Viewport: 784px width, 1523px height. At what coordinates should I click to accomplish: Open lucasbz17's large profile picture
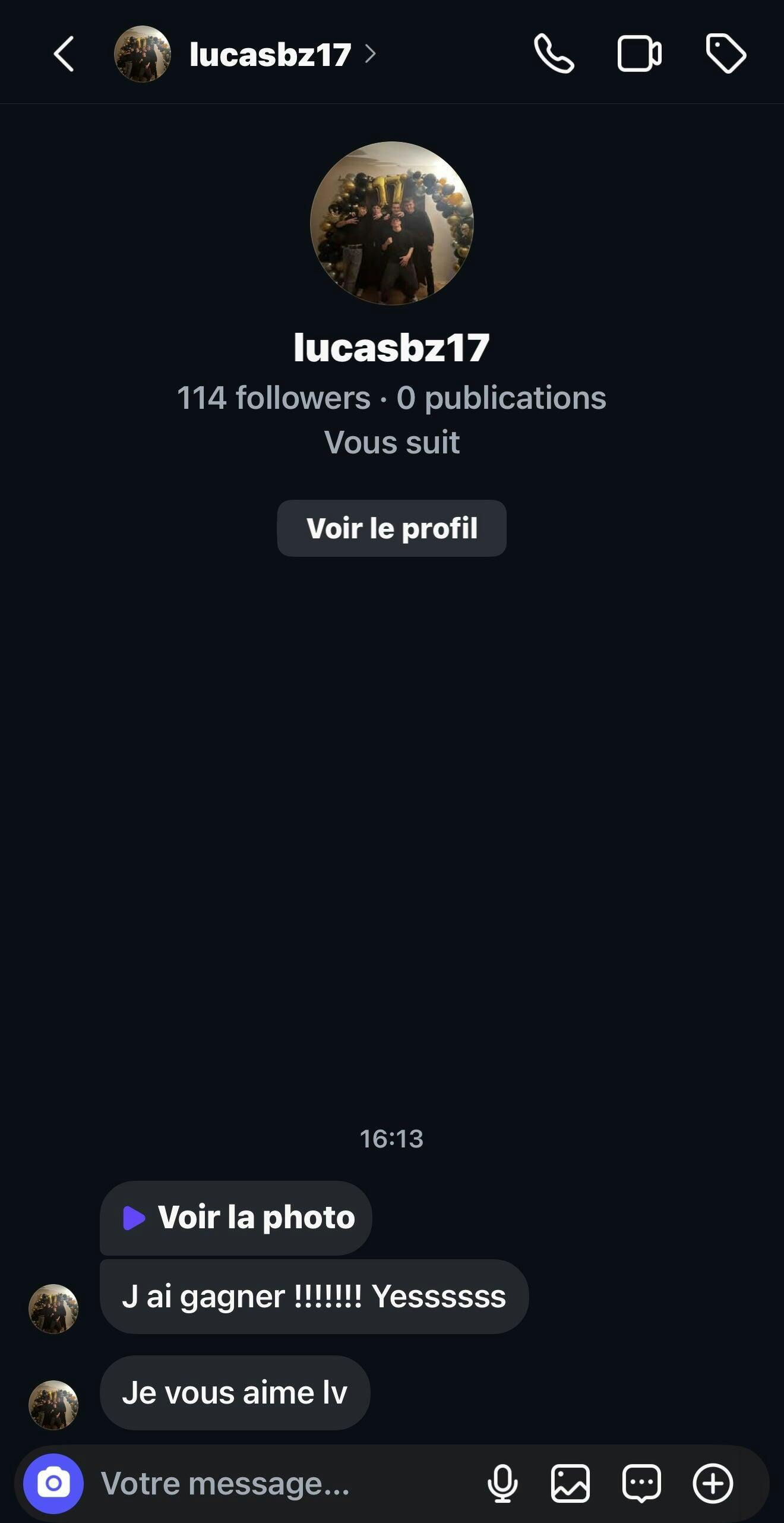click(x=391, y=223)
